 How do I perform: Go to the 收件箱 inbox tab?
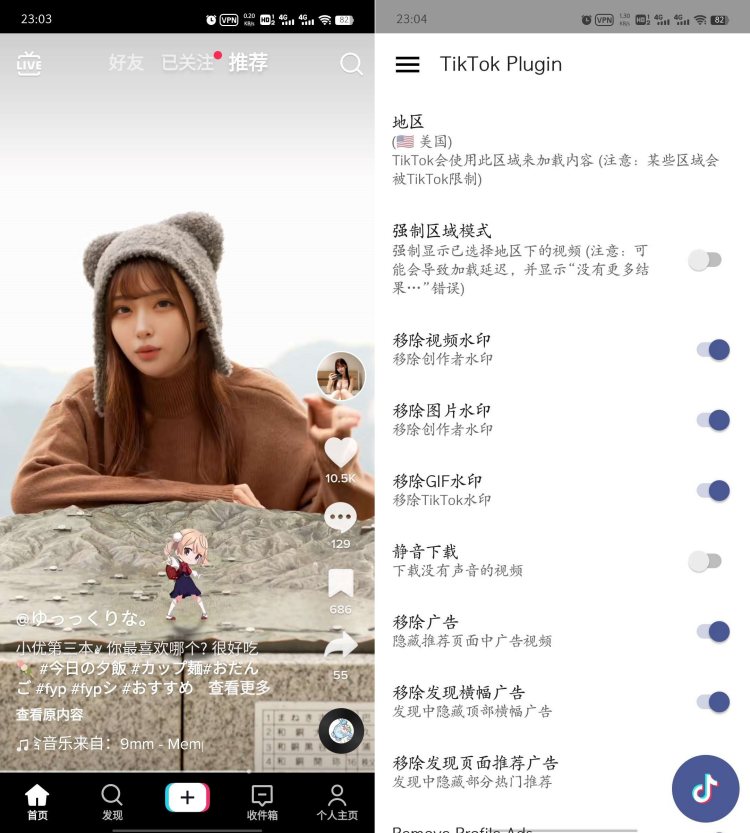pos(262,802)
